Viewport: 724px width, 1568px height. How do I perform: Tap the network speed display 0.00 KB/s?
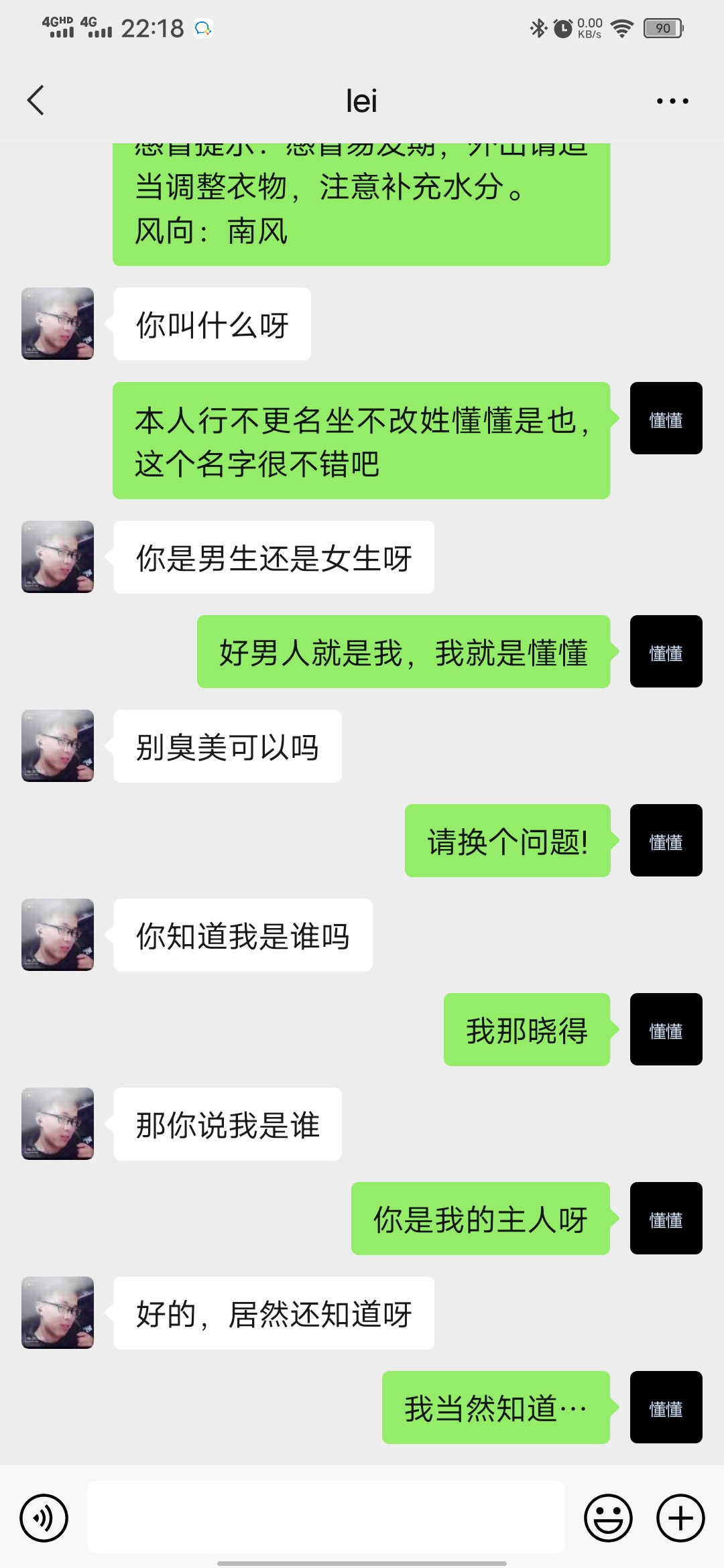click(588, 28)
